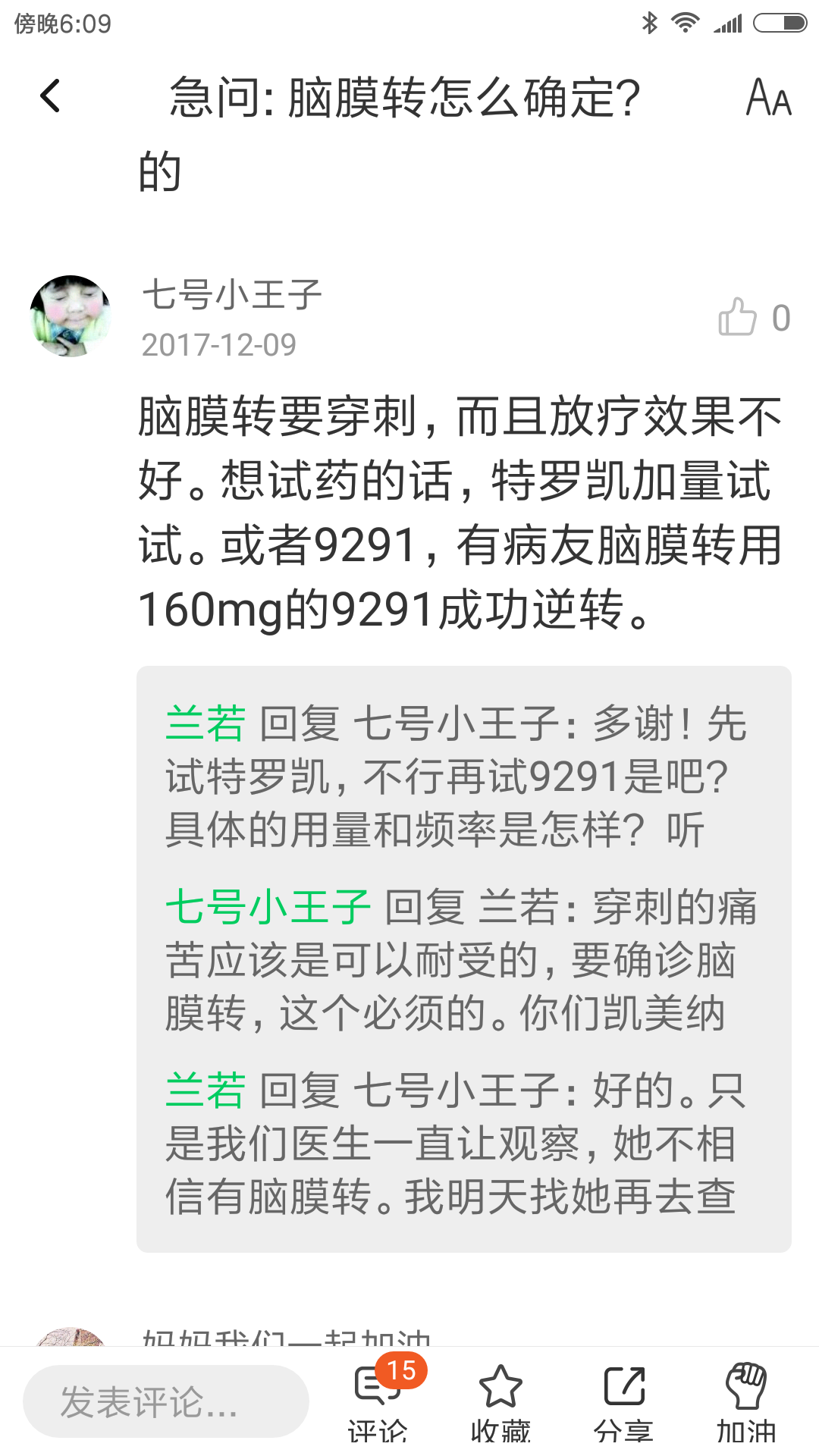This screenshot has height=1456, width=819.
Task: Go back using the header arrow
Action: (x=50, y=96)
